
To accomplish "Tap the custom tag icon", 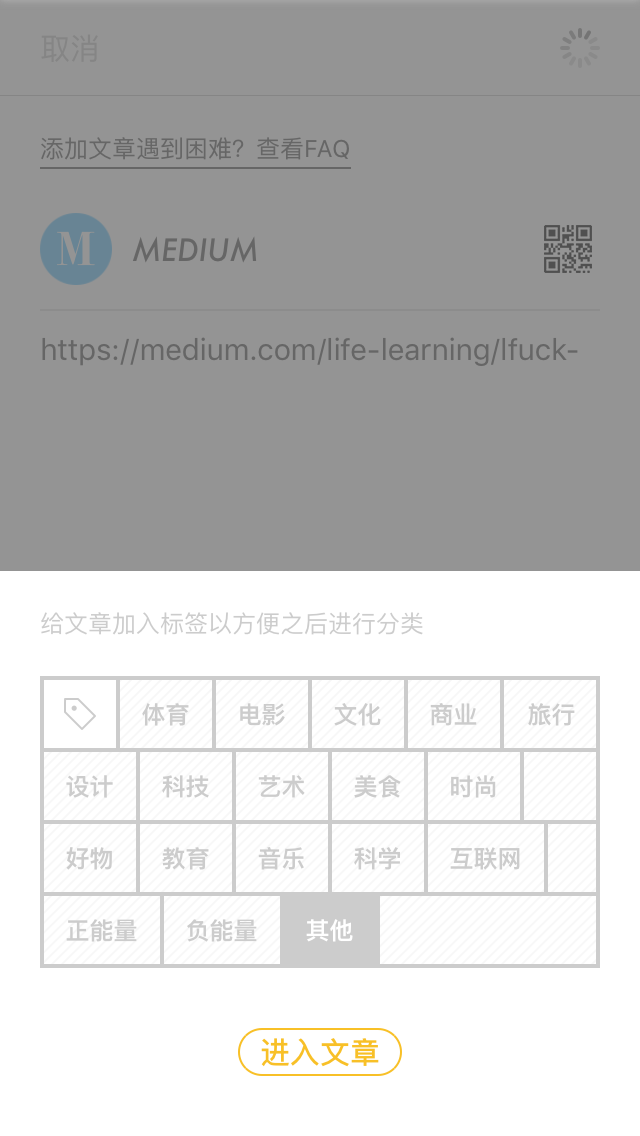I will pos(80,714).
